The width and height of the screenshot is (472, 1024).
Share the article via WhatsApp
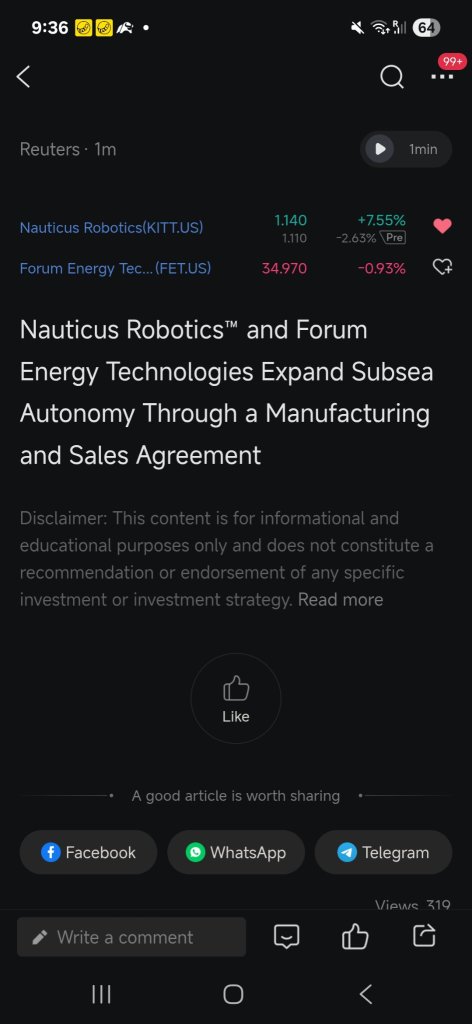coord(236,852)
